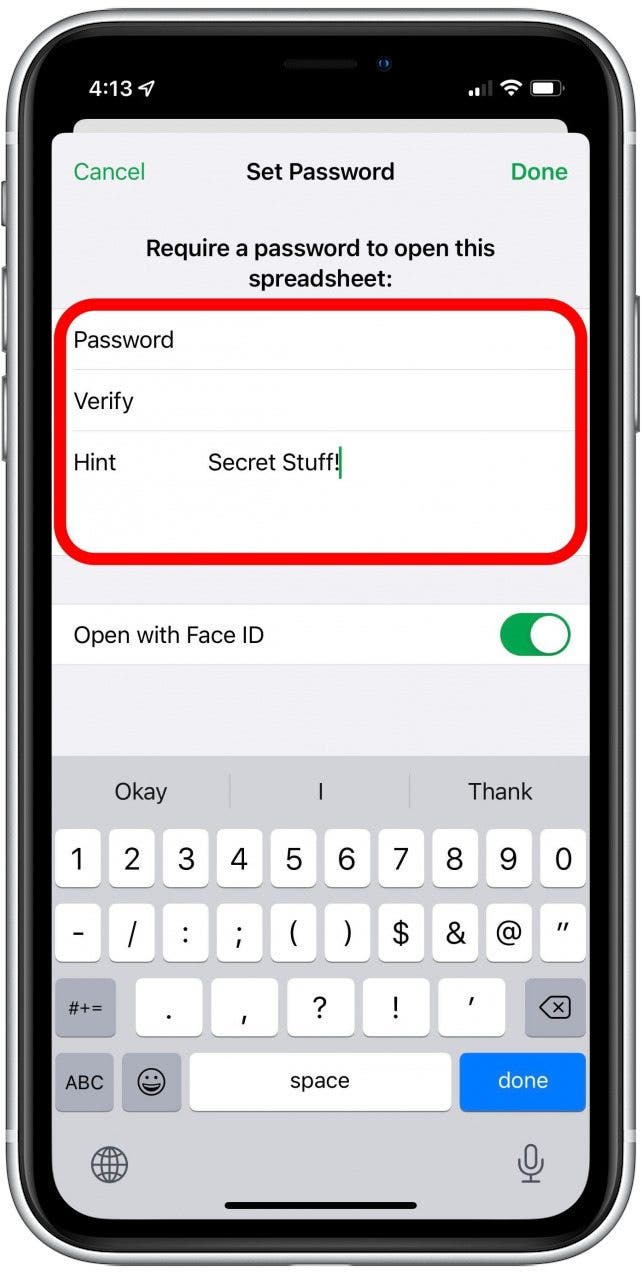642x1274 pixels.
Task: Insert the 'Okay' keyboard suggestion
Action: click(141, 792)
